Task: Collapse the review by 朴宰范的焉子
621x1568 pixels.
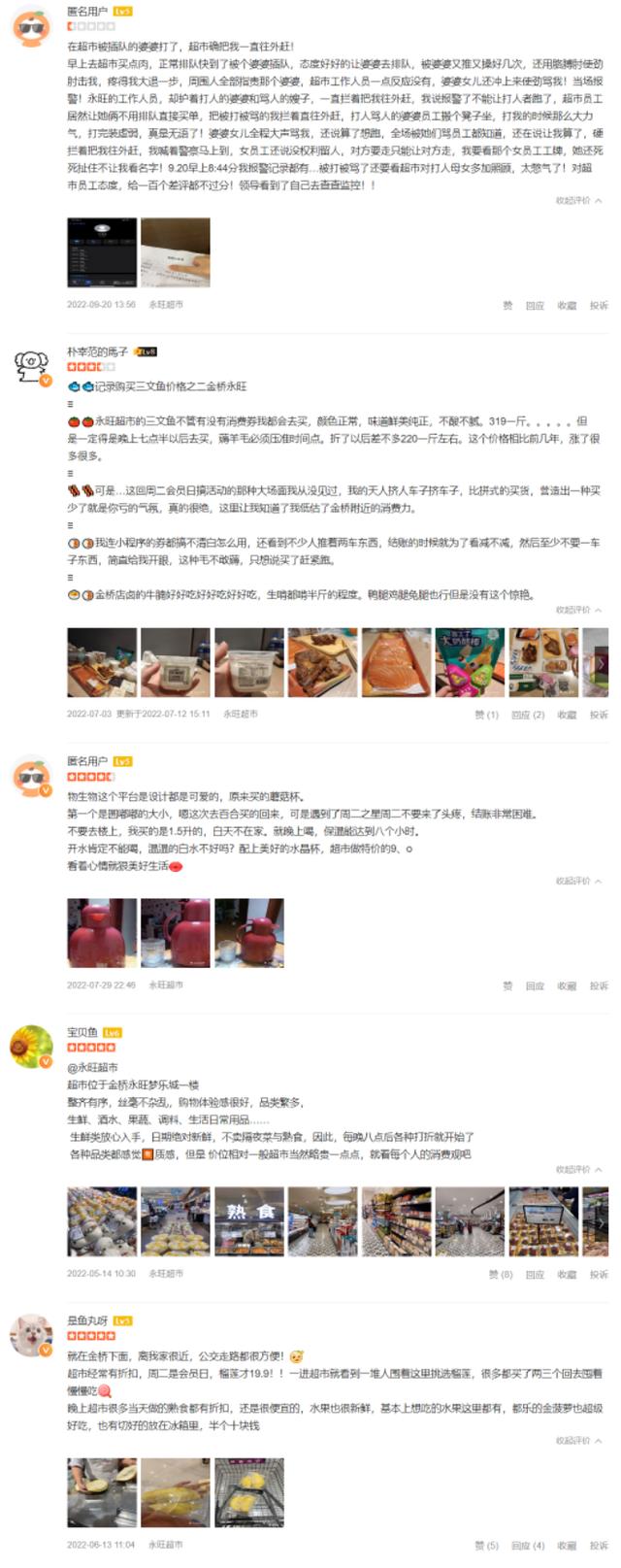Action: tap(578, 610)
